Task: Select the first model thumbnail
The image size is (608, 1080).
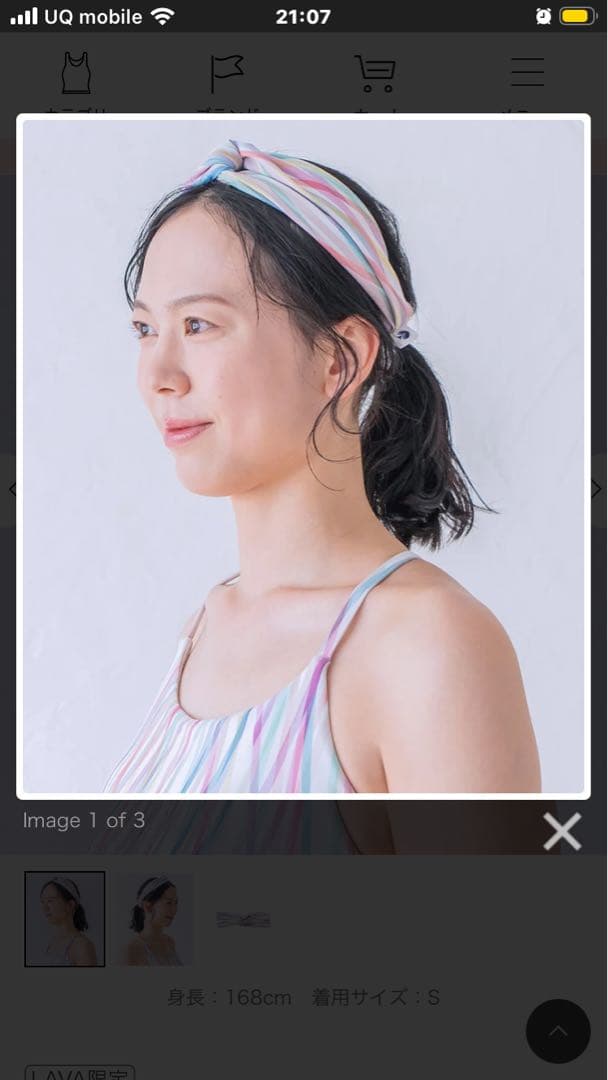Action: (65, 918)
